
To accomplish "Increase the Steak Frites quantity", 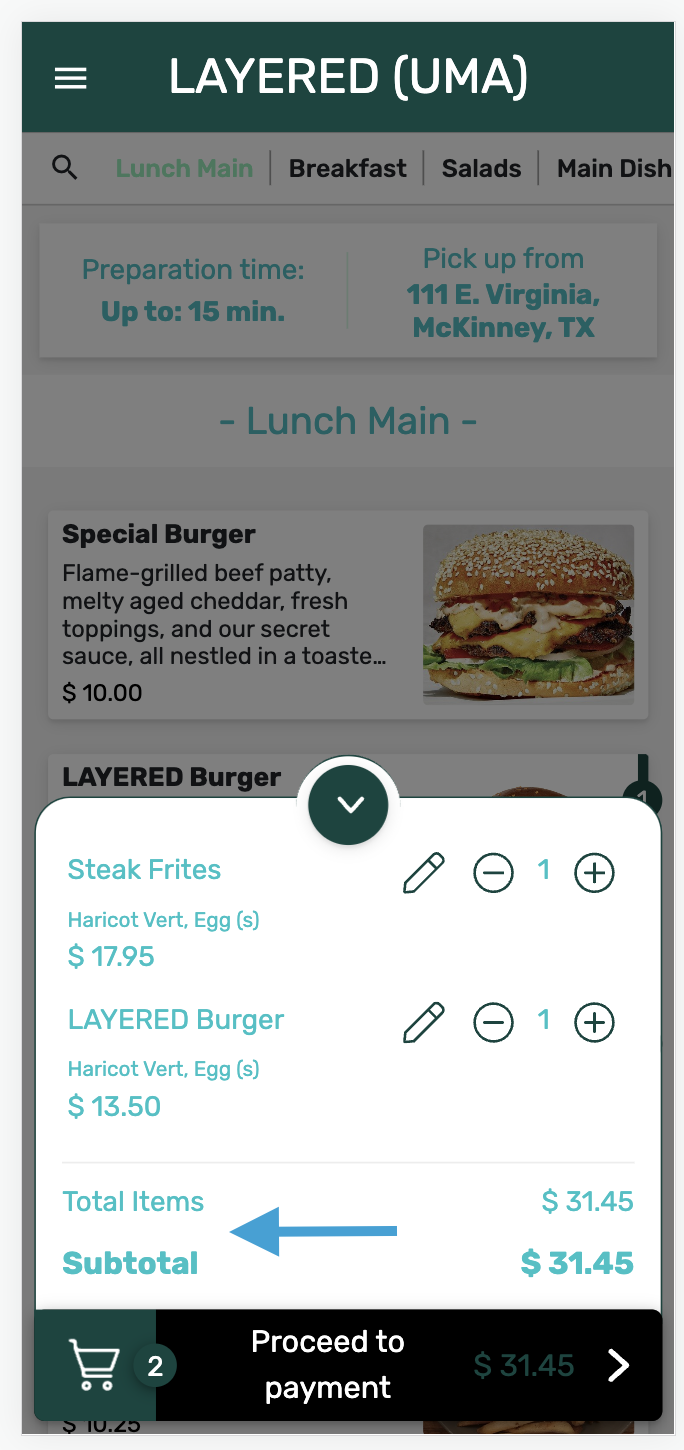I will pyautogui.click(x=594, y=873).
